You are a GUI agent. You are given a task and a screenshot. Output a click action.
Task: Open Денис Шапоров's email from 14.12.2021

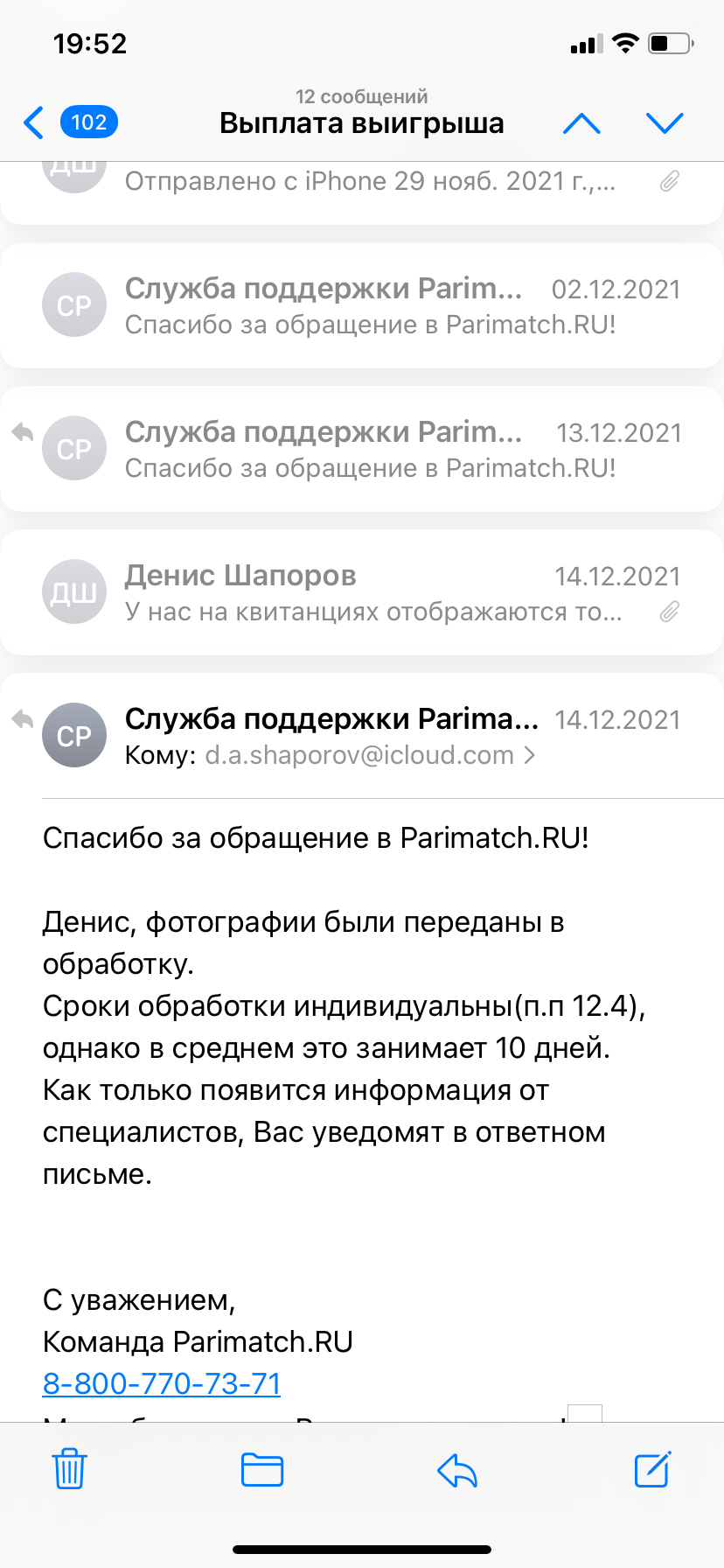(x=362, y=592)
